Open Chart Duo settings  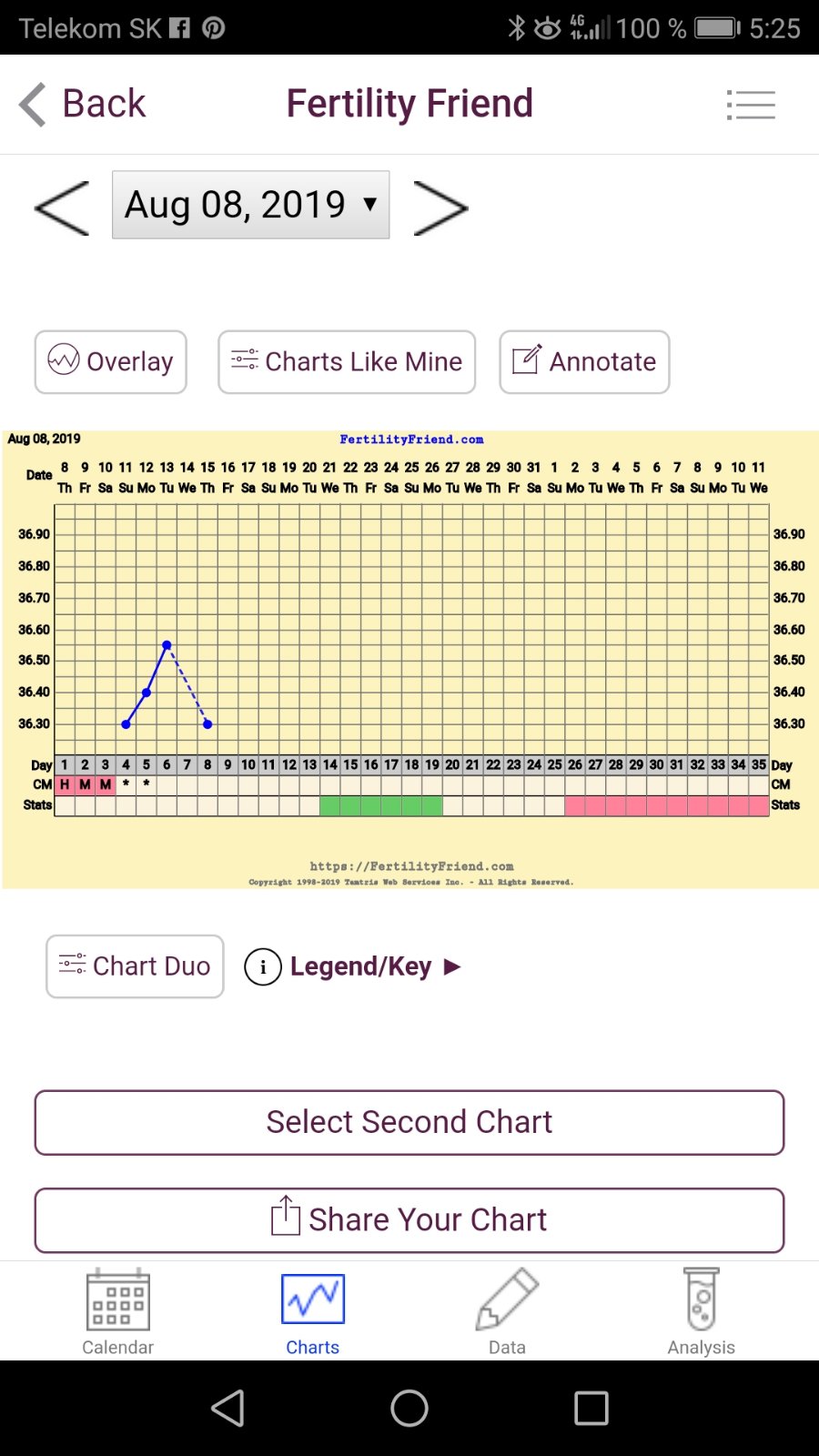(x=135, y=966)
